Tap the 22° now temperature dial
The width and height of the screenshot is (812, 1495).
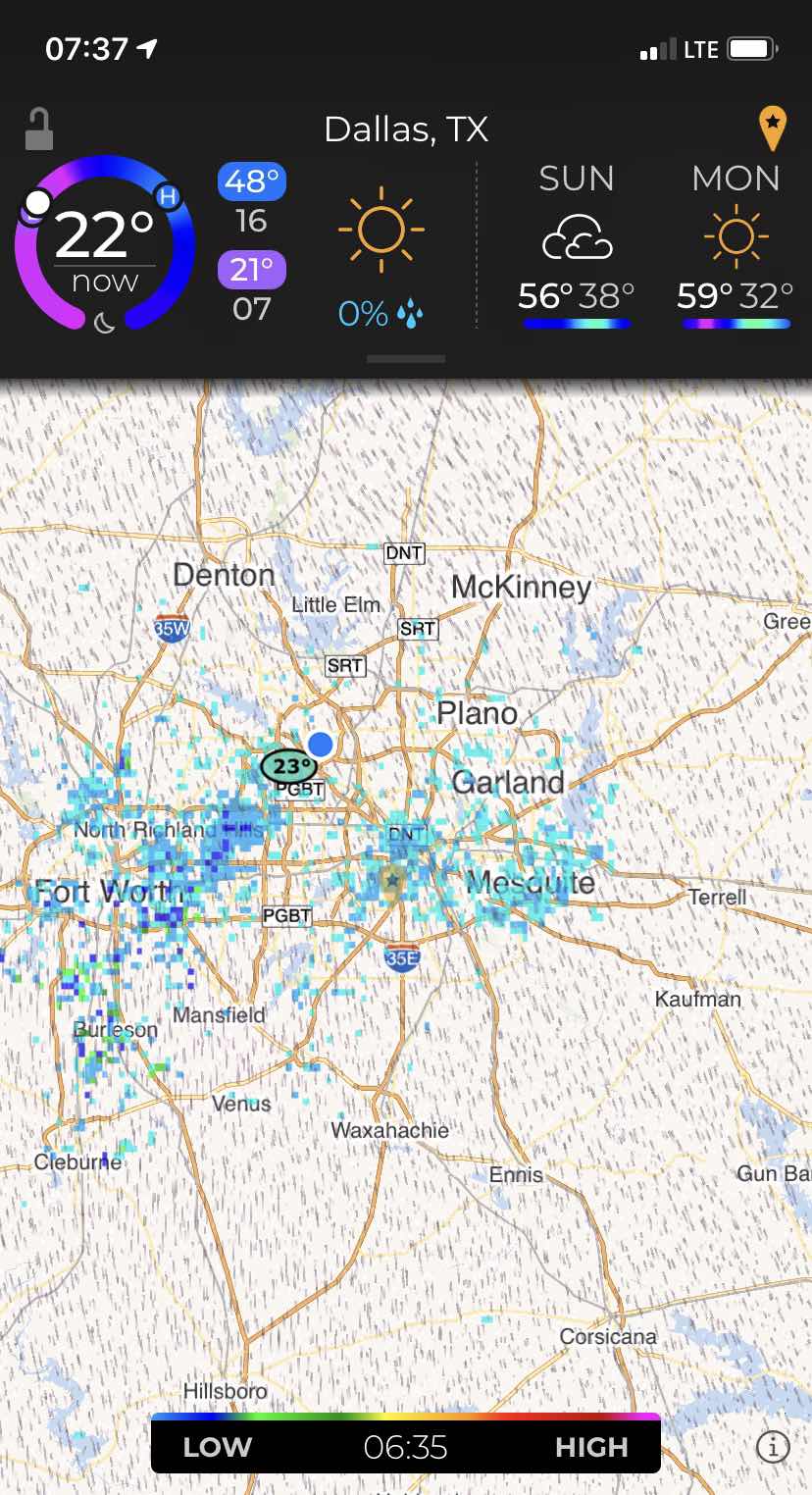tap(105, 244)
